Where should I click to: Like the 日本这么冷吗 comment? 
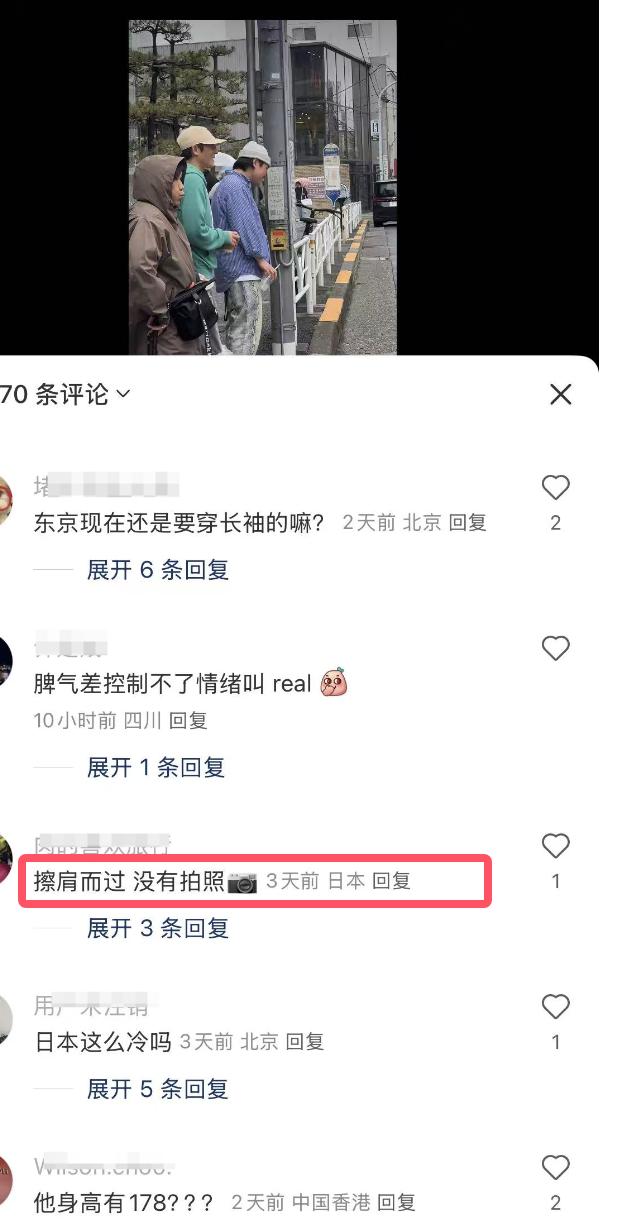click(555, 1007)
